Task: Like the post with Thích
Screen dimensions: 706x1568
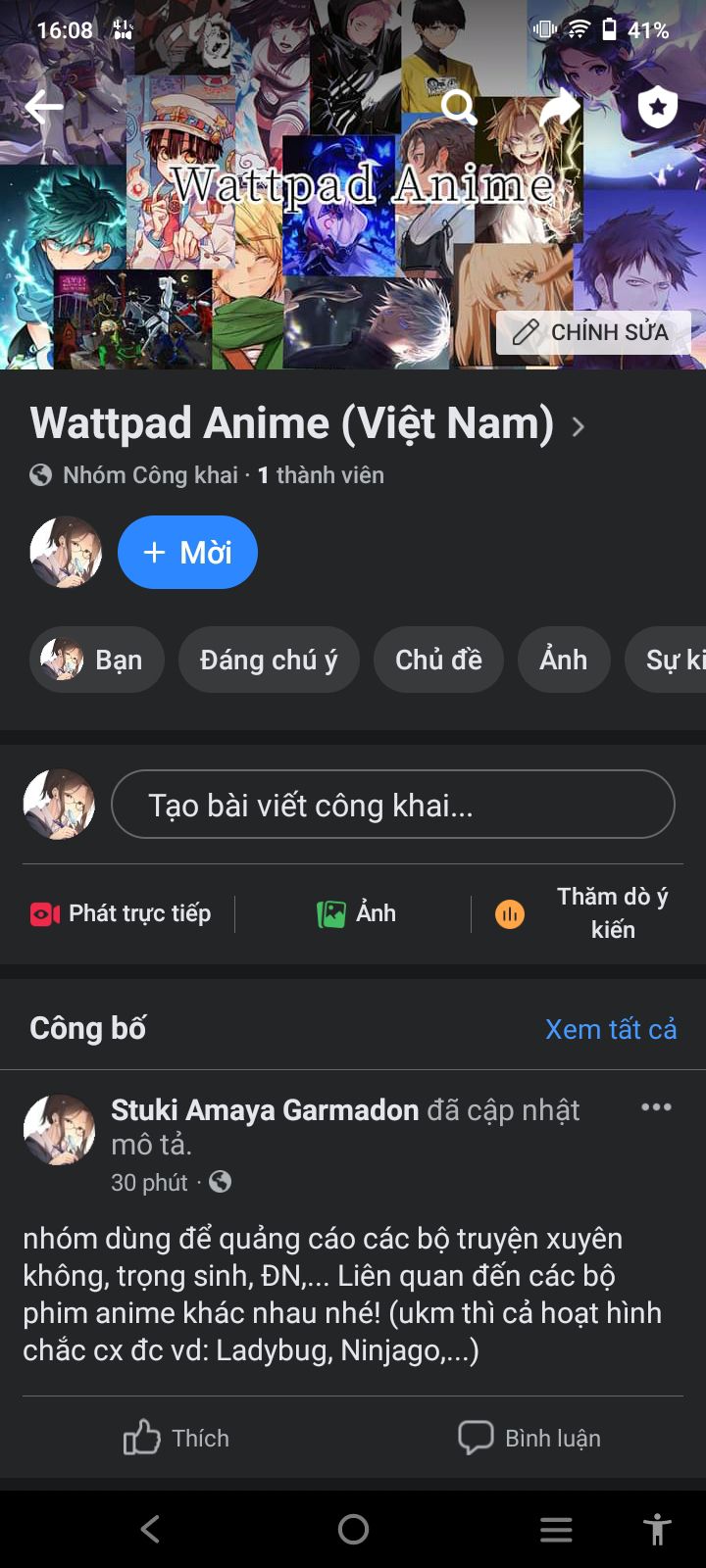Action: 176,1438
